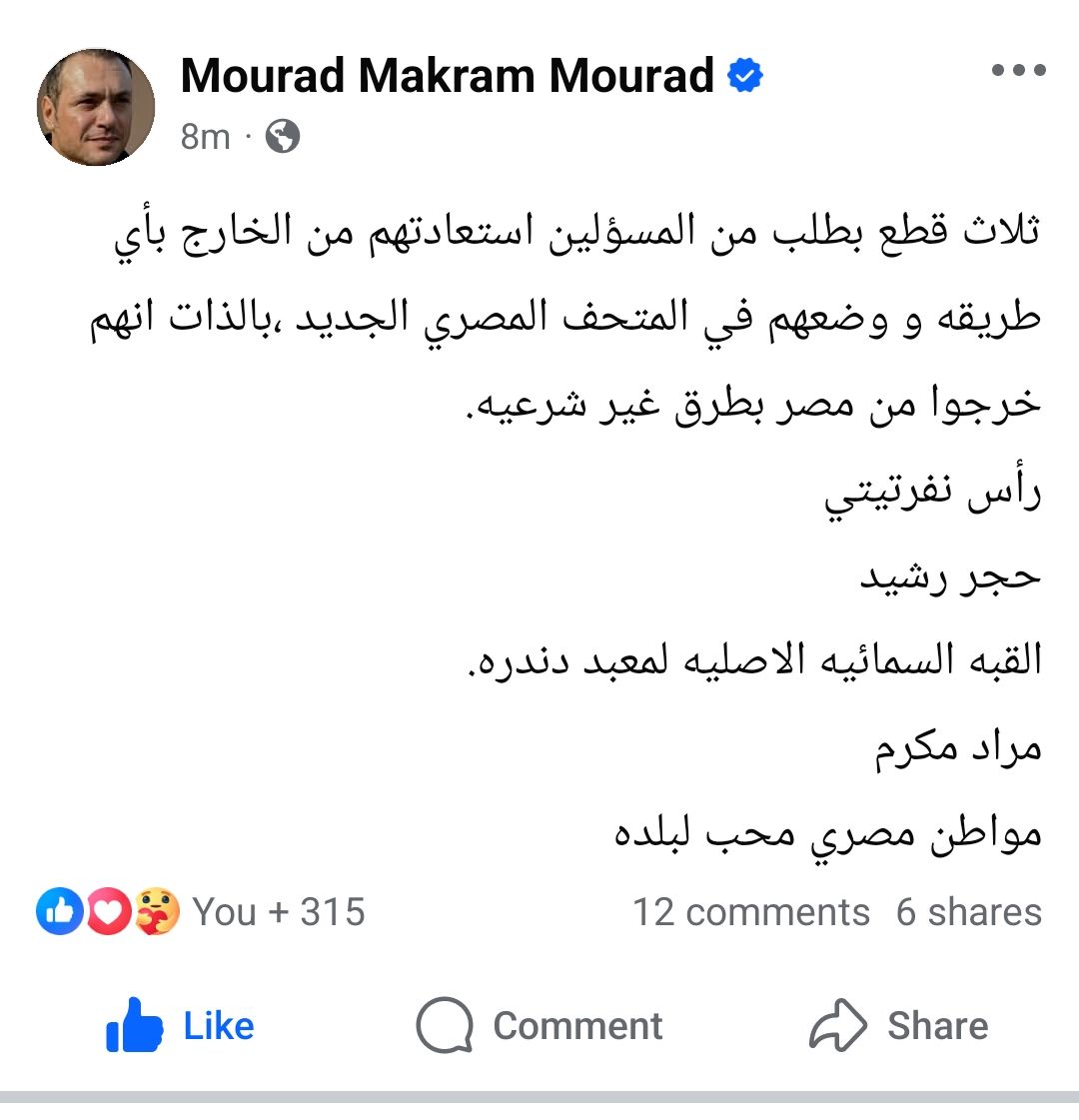View the 6 shares
Screen dimensions: 1079x1120
click(968, 912)
